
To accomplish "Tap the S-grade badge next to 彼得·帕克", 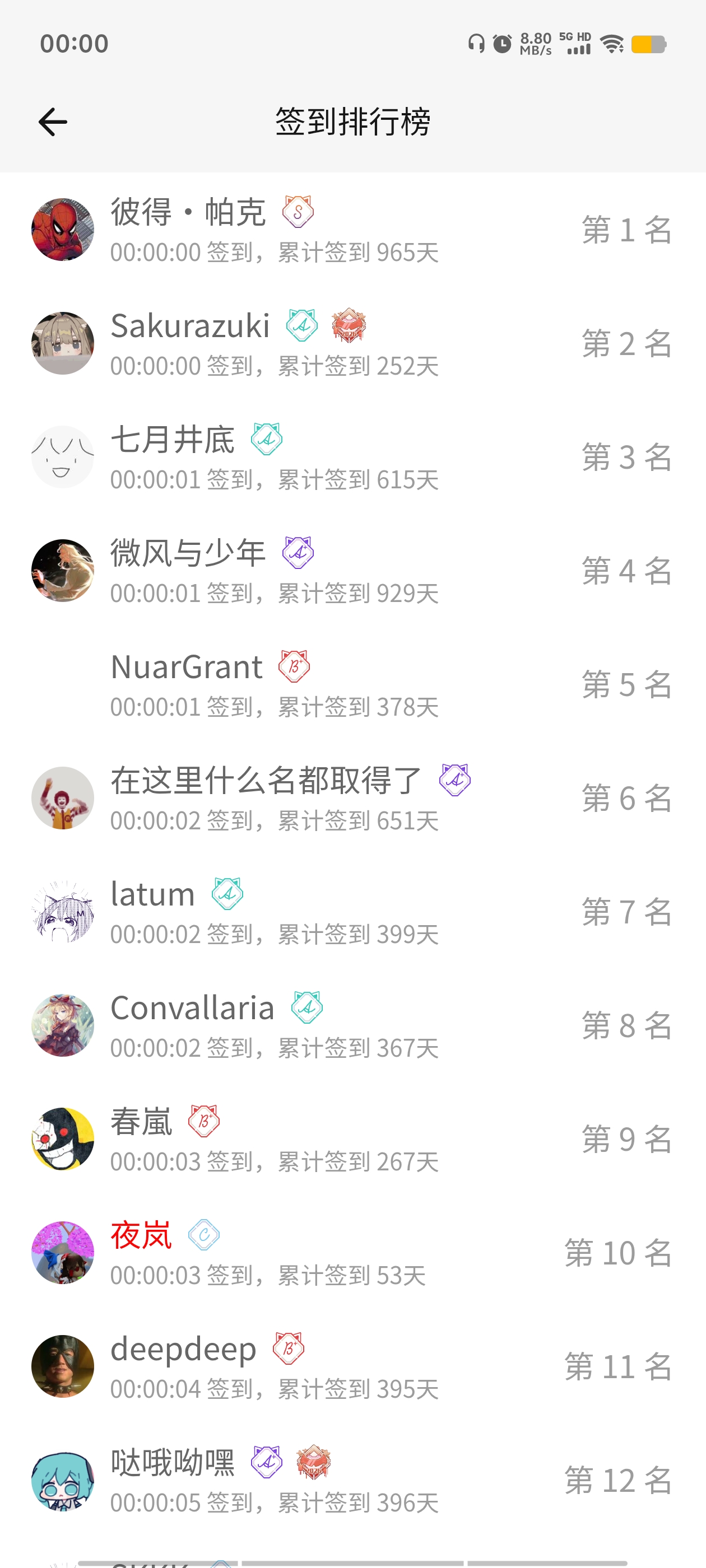I will [x=298, y=211].
